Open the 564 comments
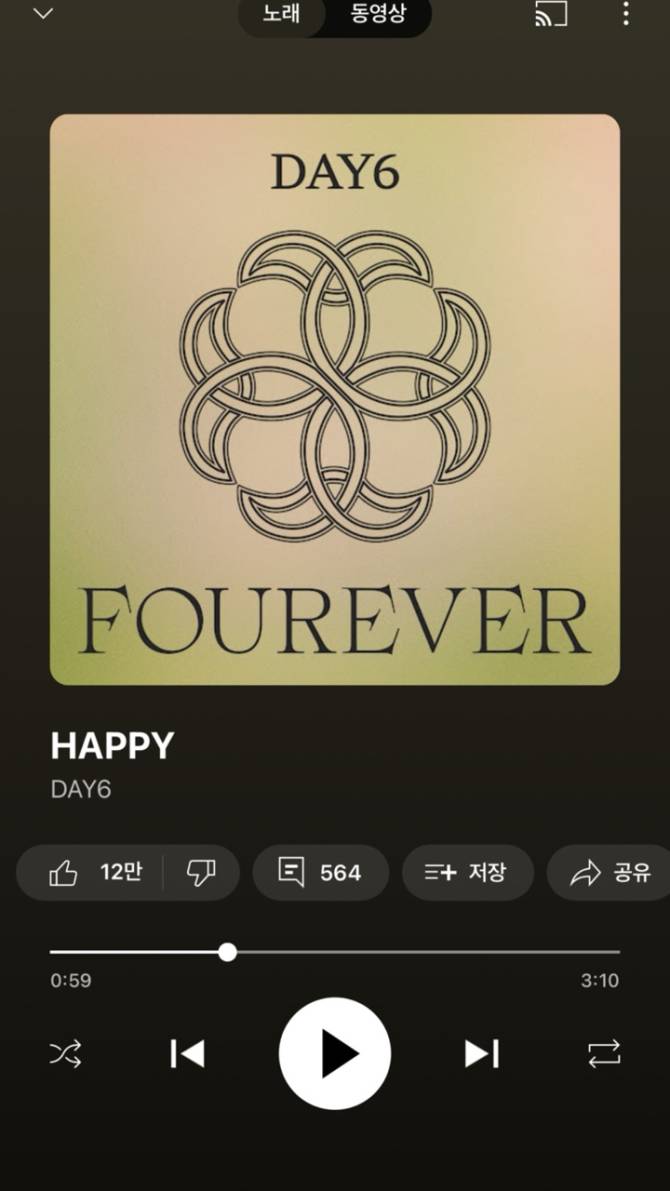This screenshot has height=1191, width=670. click(320, 873)
